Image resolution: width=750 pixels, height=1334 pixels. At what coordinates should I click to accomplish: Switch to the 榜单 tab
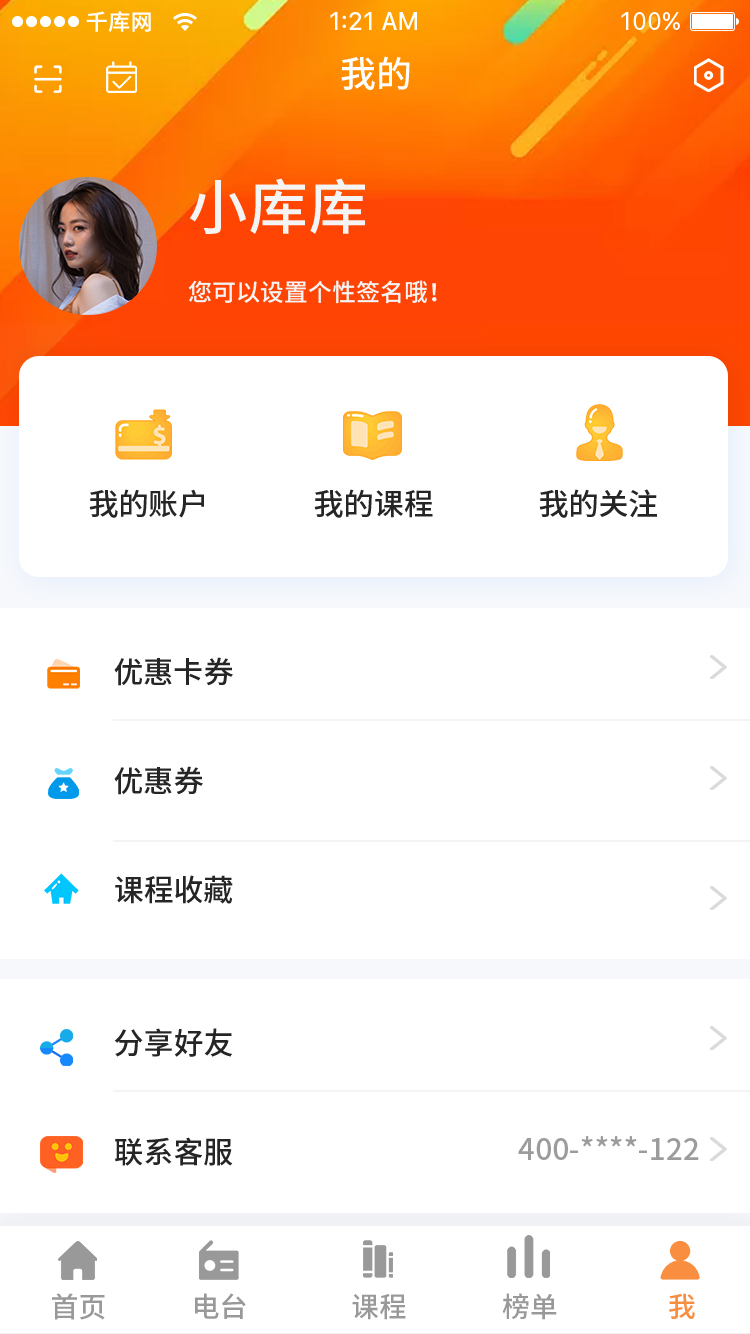pos(529,1280)
